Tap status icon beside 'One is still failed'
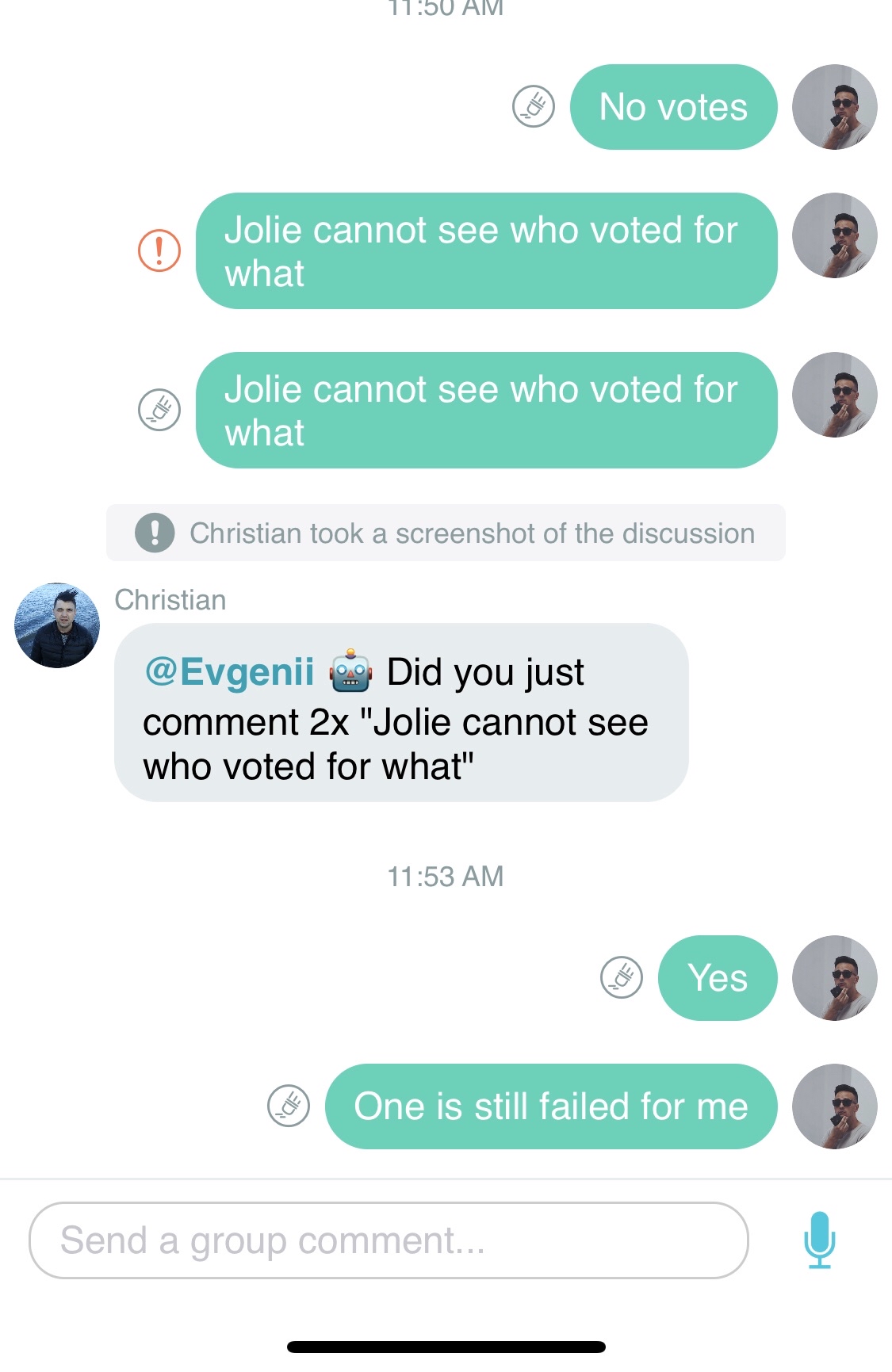 [x=289, y=1106]
